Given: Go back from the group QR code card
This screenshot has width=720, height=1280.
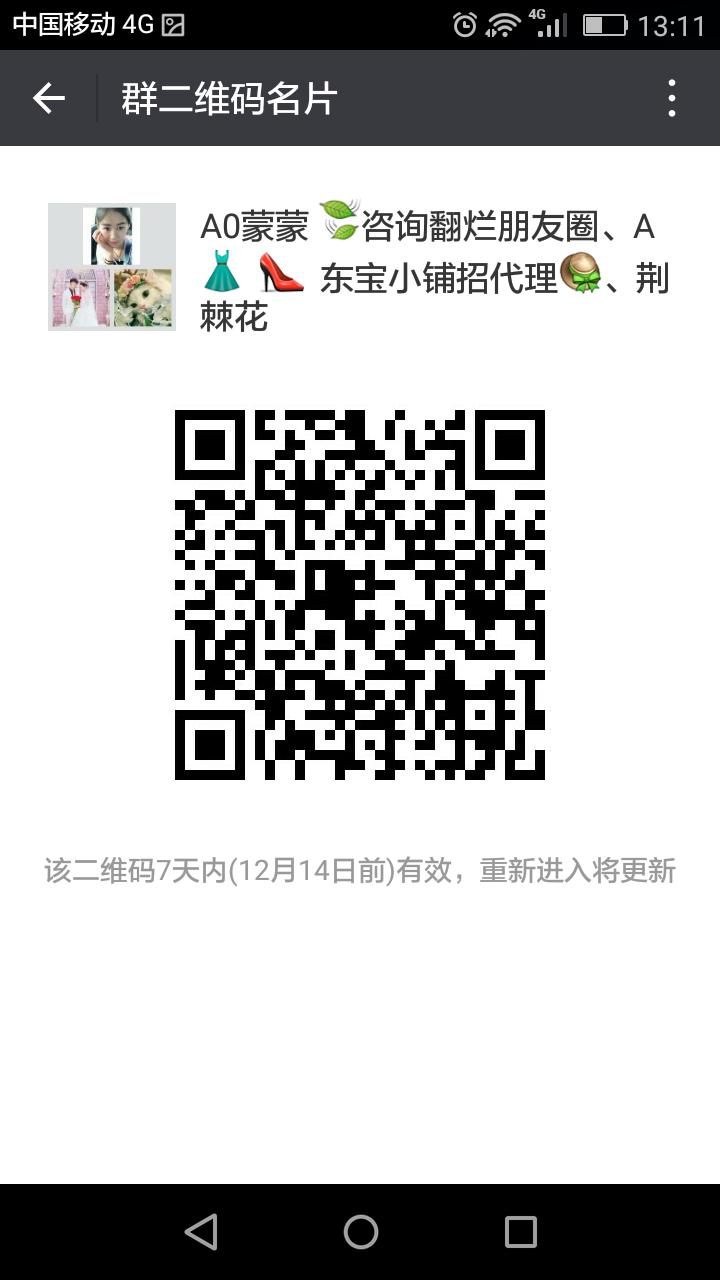Looking at the screenshot, I should (48, 98).
